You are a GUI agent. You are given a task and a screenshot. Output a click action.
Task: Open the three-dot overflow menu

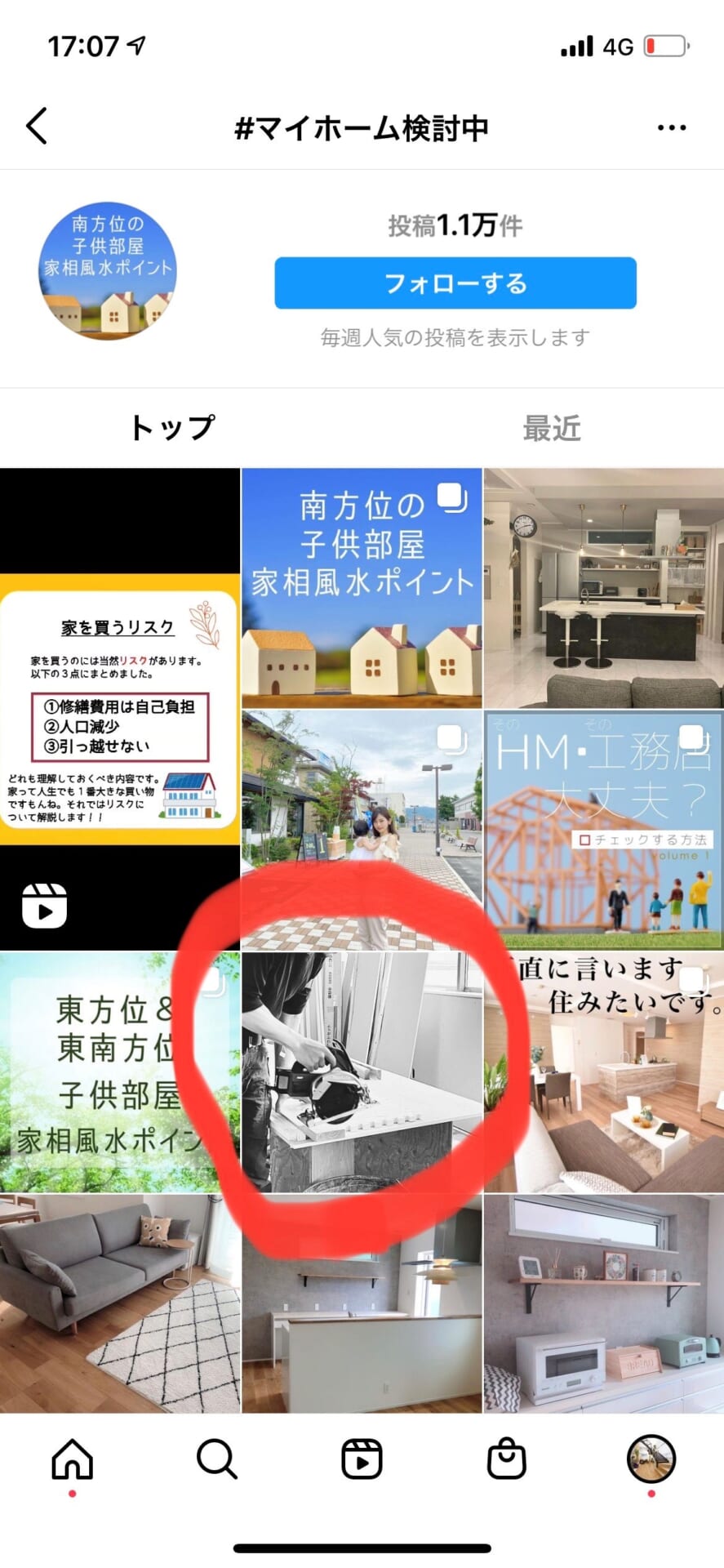(671, 128)
